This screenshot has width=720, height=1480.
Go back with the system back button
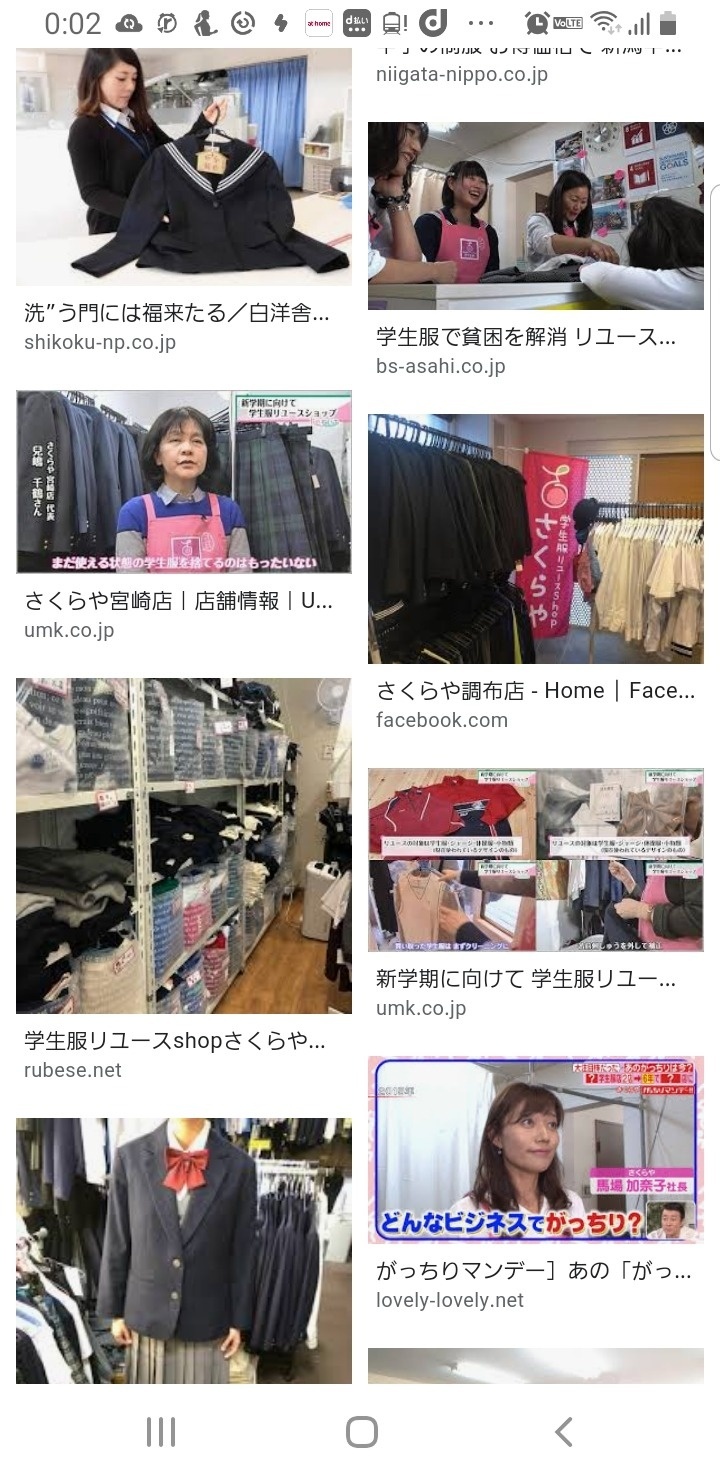coord(563,1432)
